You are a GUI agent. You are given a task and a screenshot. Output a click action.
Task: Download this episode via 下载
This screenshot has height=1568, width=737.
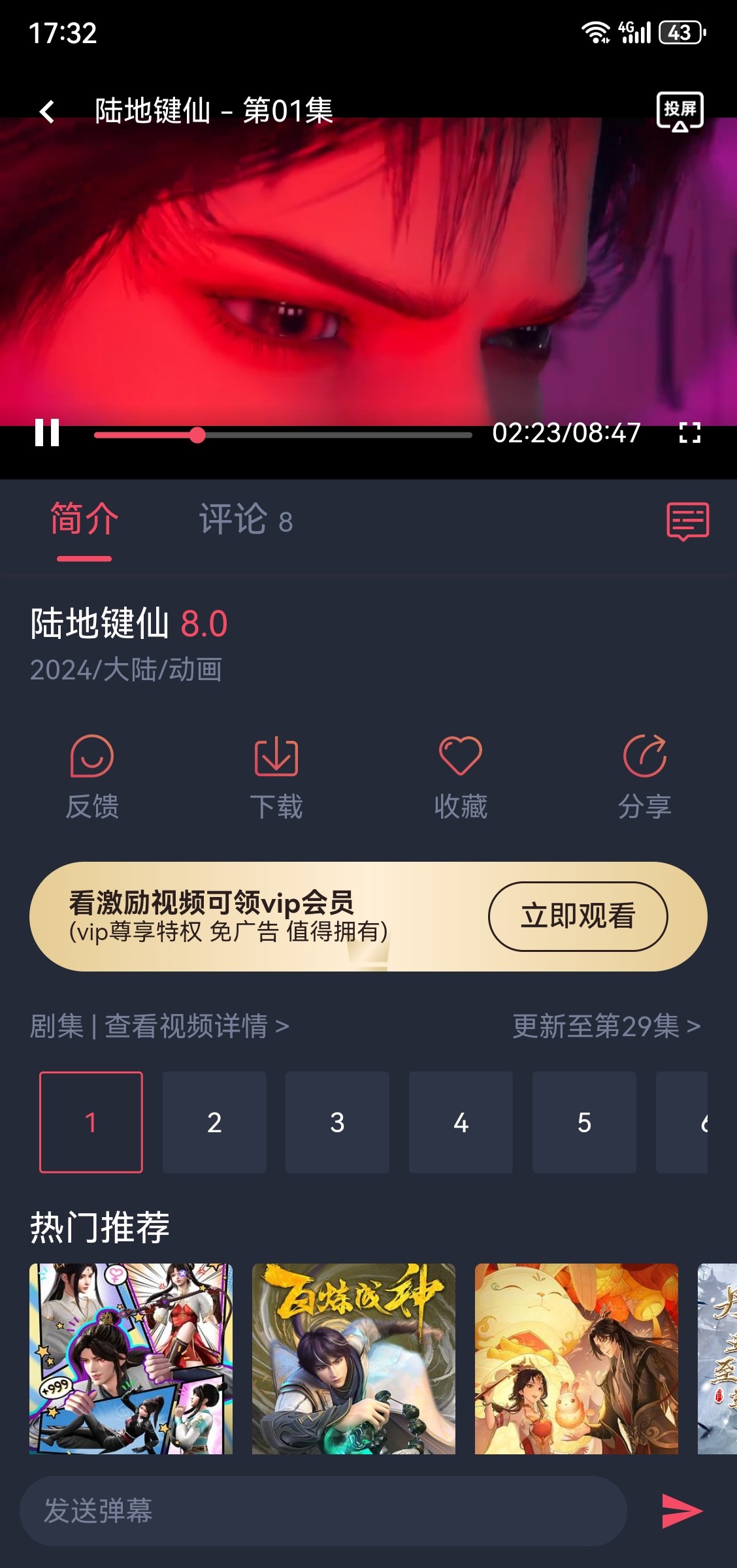pyautogui.click(x=276, y=777)
